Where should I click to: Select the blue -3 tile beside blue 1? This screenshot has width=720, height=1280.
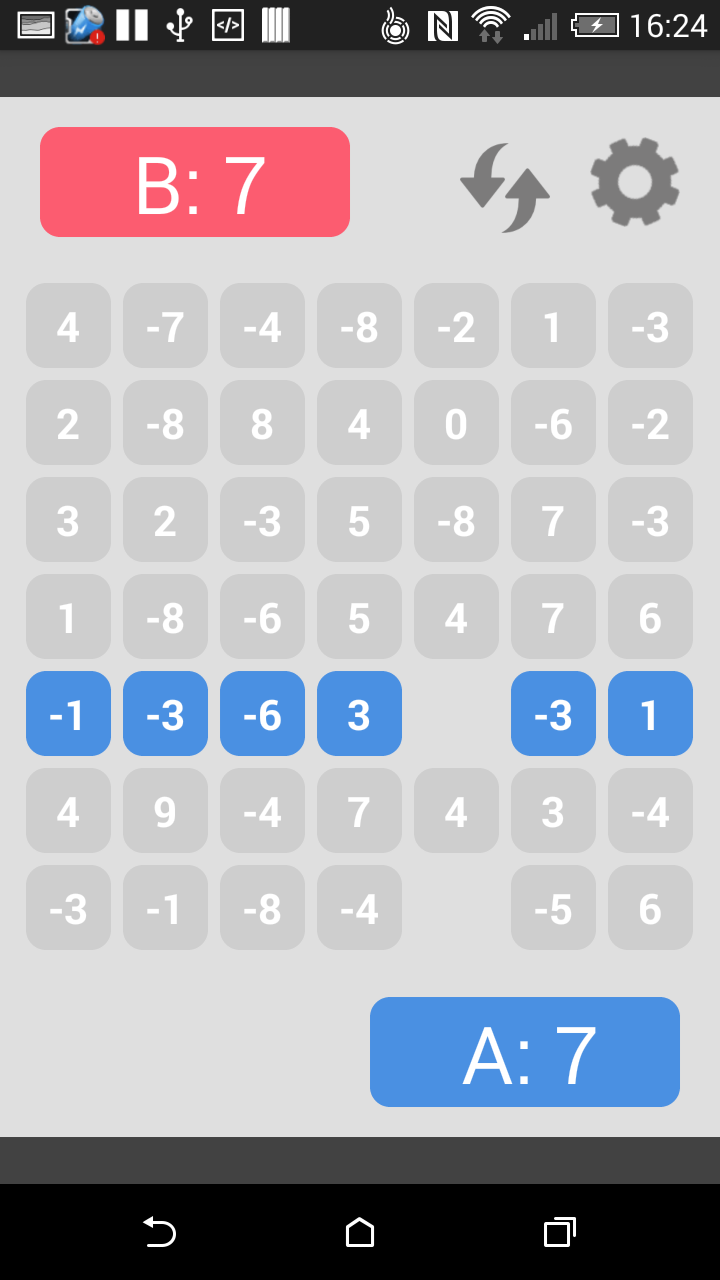coord(553,713)
